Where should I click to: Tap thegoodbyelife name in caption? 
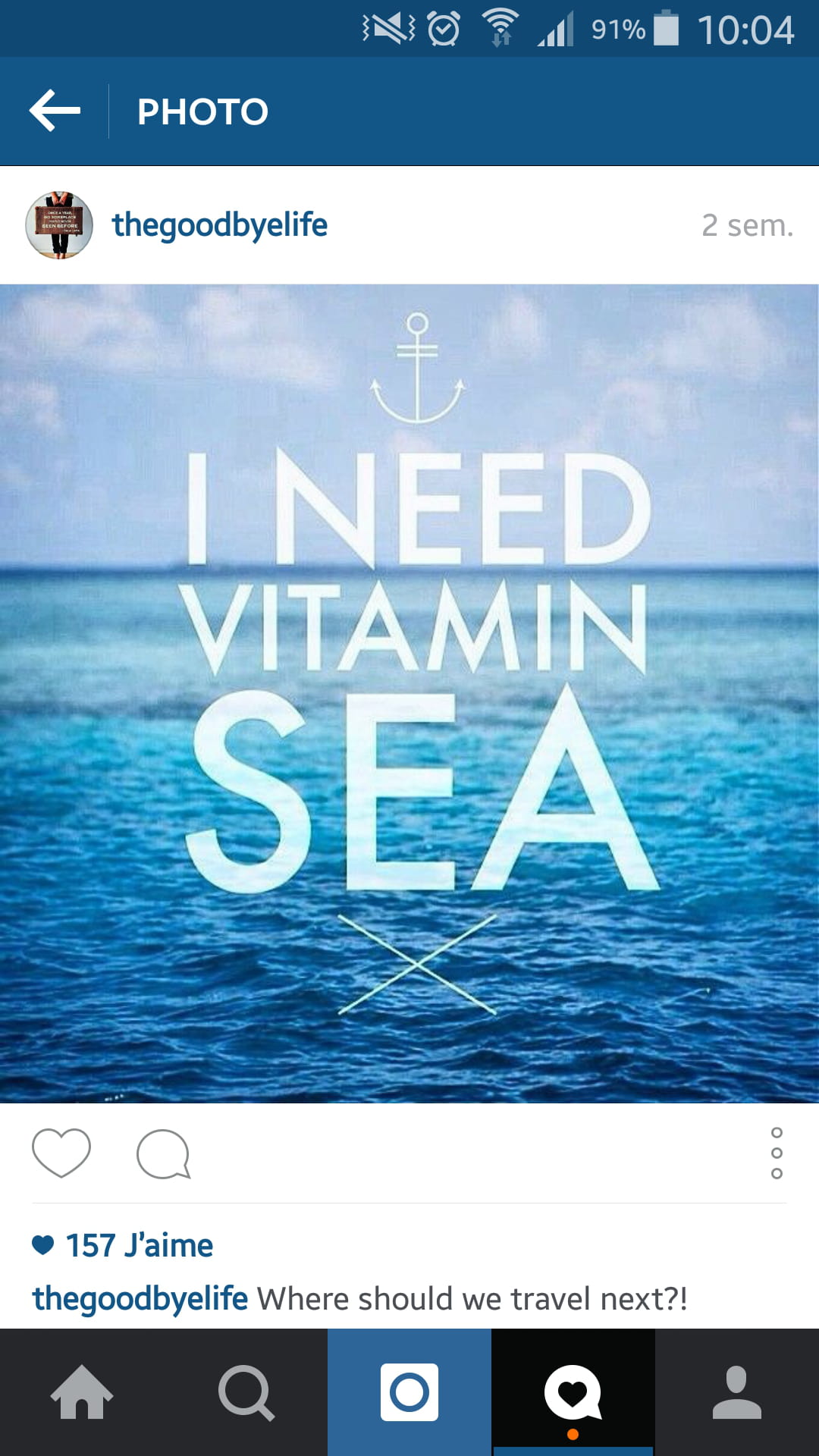point(140,1299)
